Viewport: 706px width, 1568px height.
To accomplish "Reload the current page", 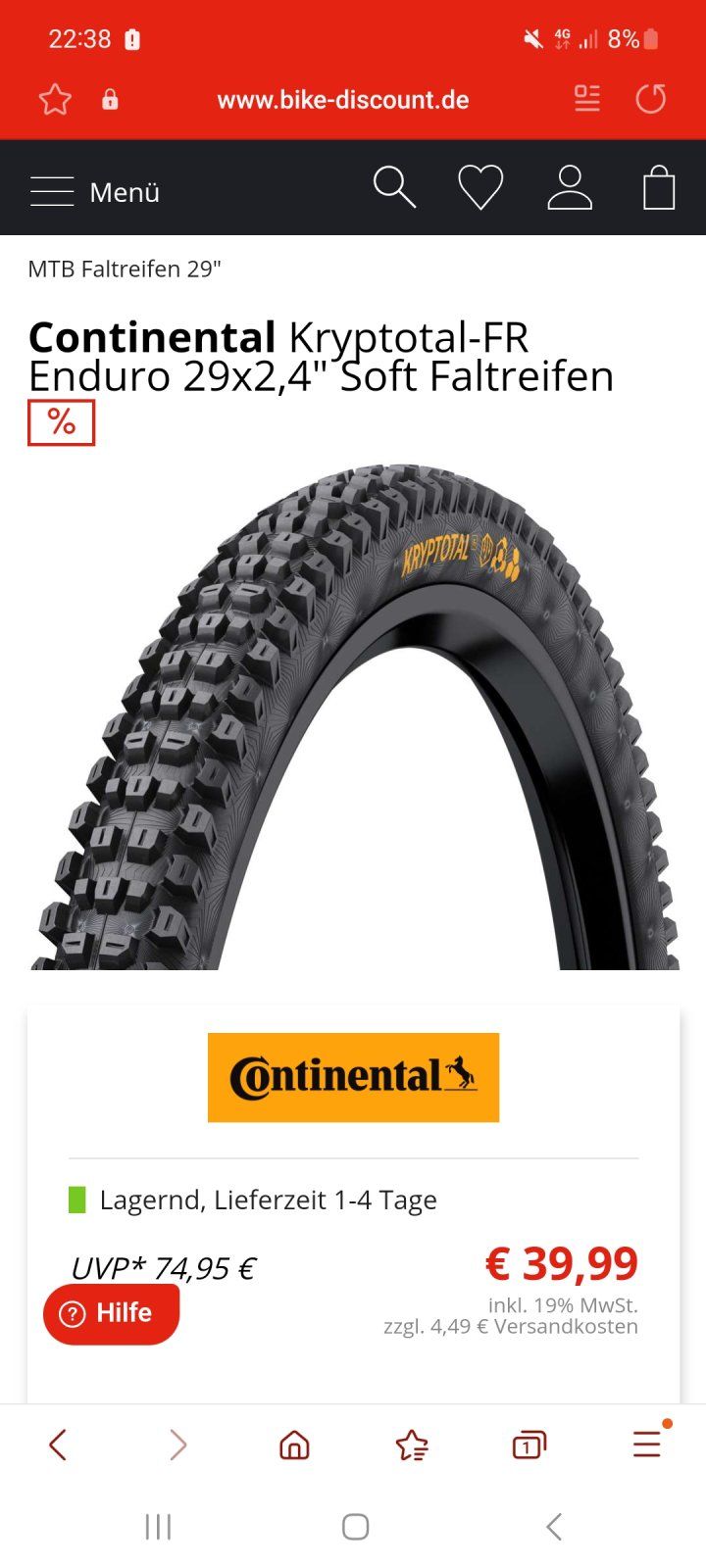I will (650, 99).
